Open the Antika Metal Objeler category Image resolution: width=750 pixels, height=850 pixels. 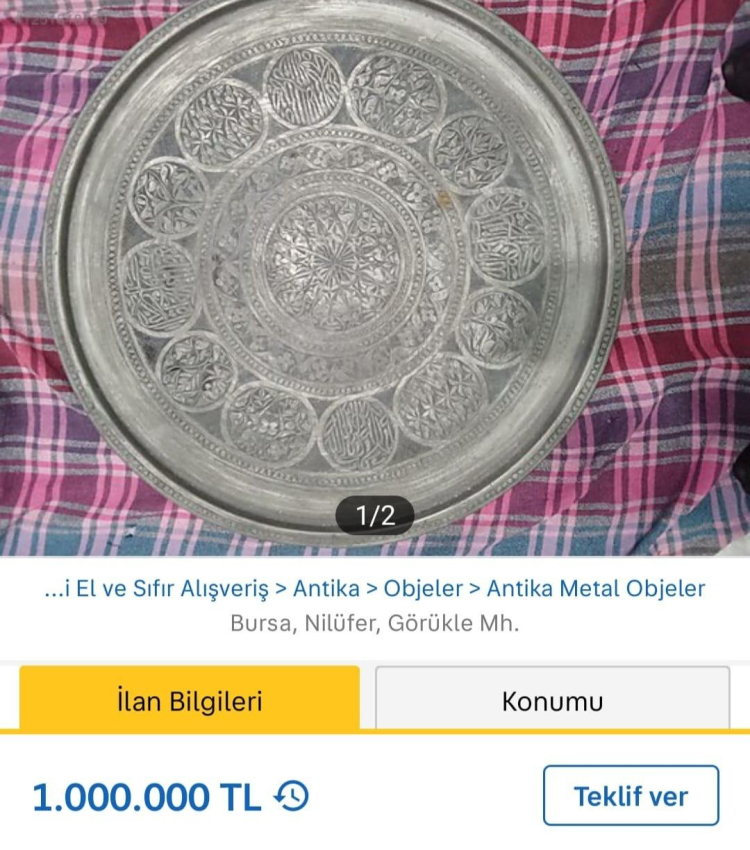click(x=596, y=589)
